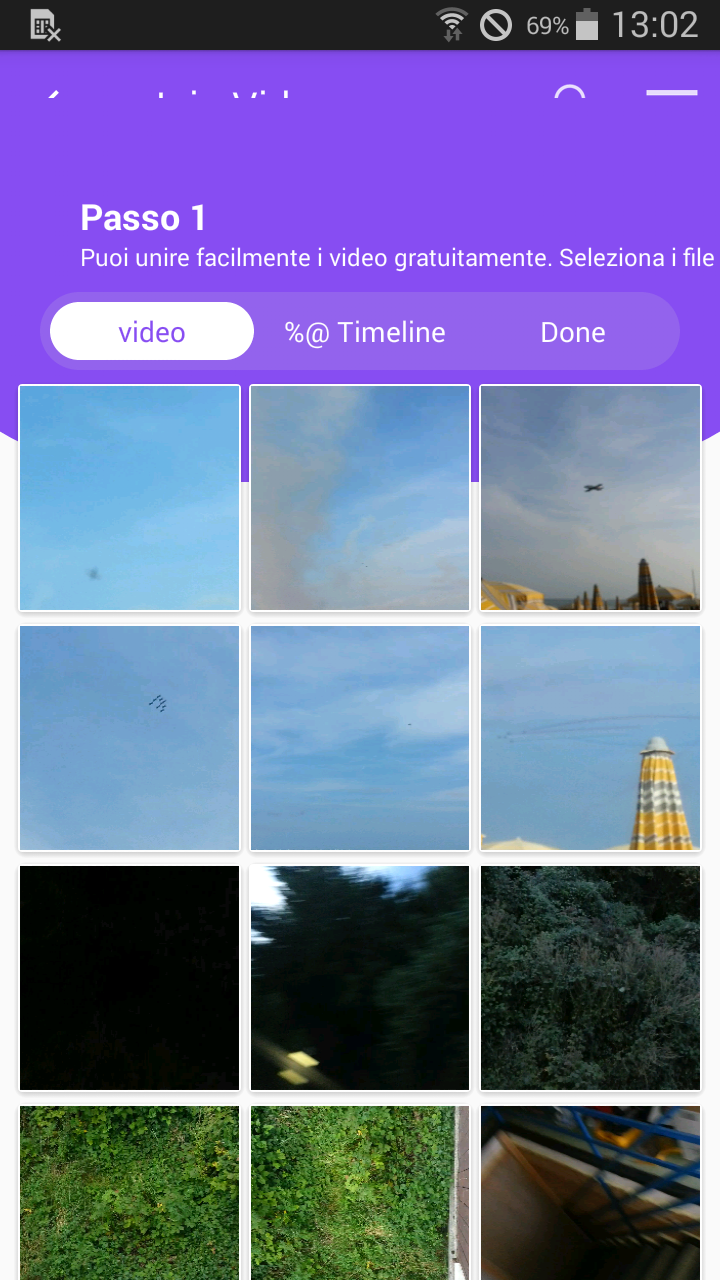Pick the grass video with wall edge
The height and width of the screenshot is (1280, 720).
(x=360, y=1192)
